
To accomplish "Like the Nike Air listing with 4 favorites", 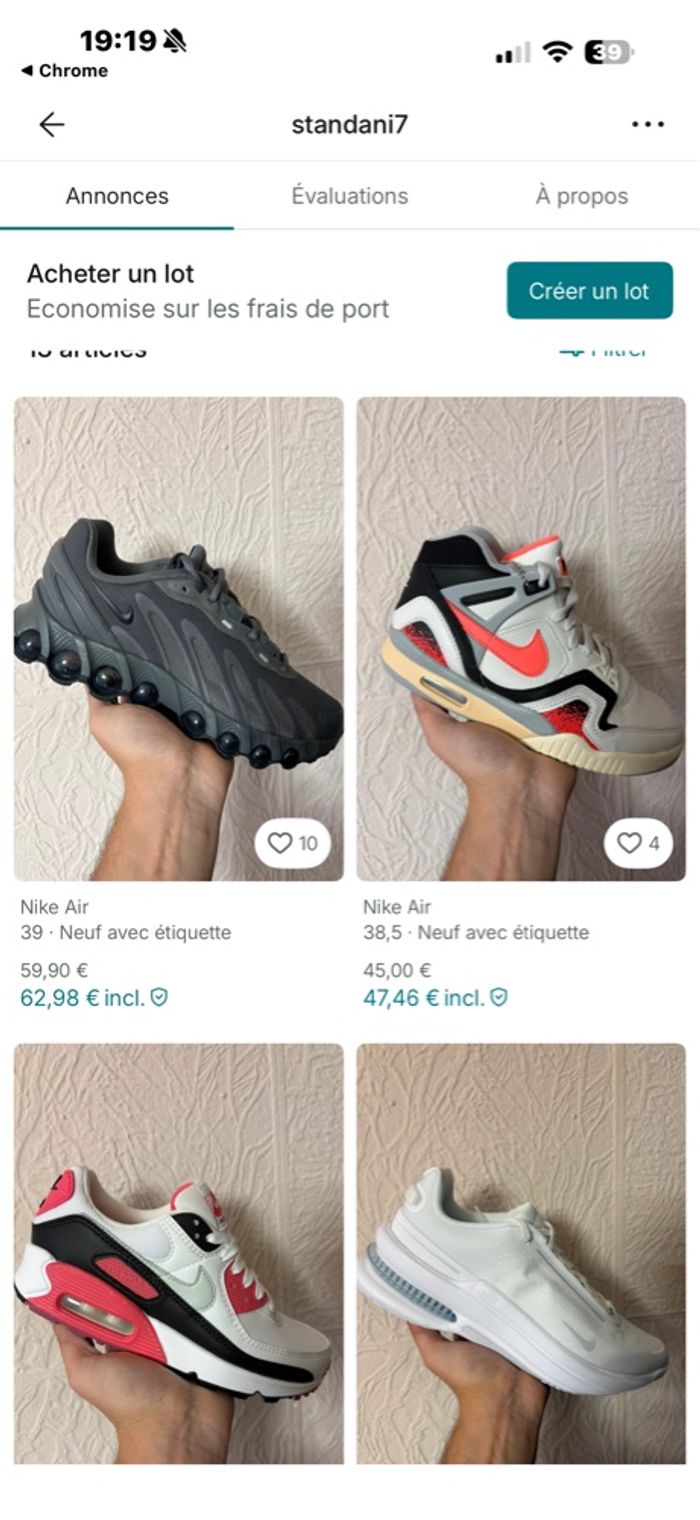I will (638, 843).
